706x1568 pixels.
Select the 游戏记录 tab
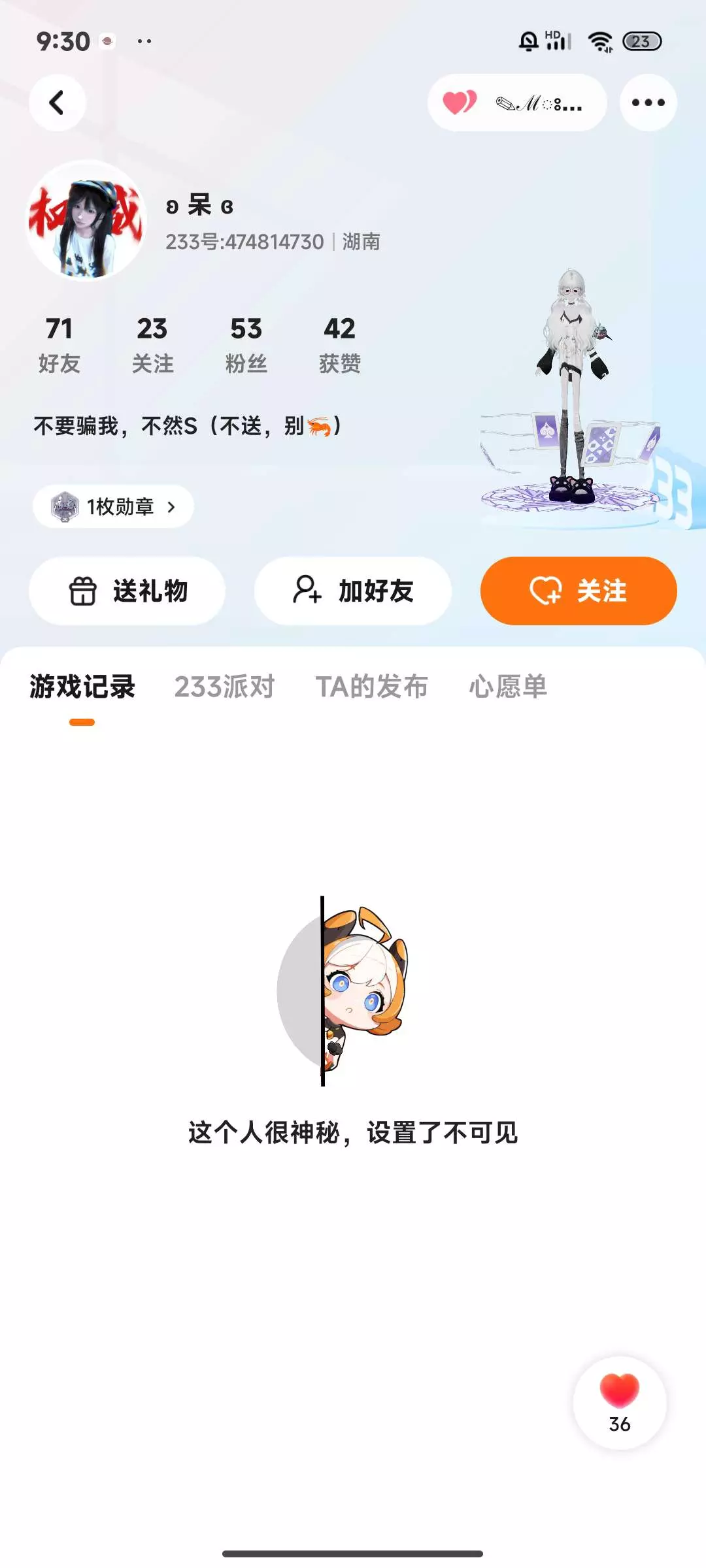pos(82,687)
